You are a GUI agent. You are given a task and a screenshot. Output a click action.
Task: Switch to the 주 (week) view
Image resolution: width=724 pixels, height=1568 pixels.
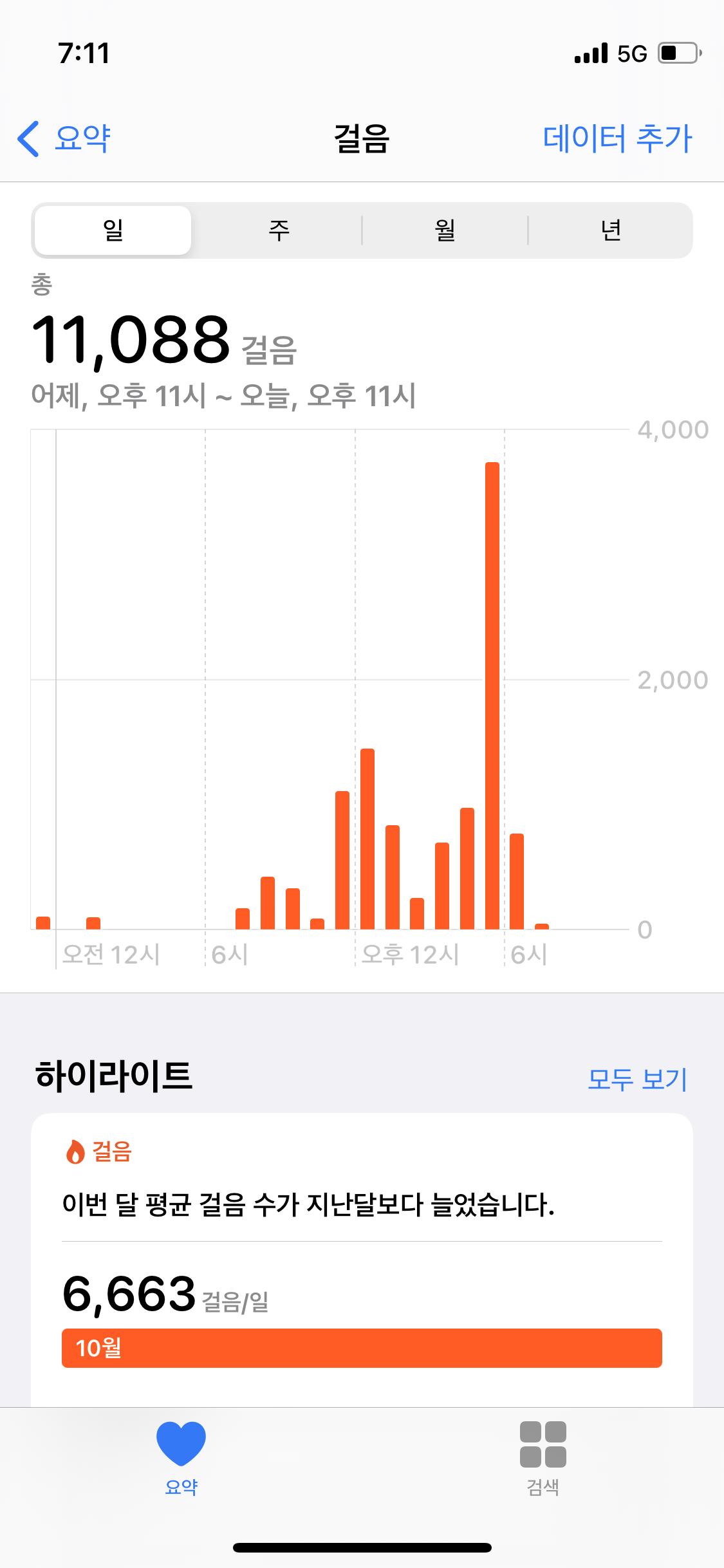tap(279, 230)
